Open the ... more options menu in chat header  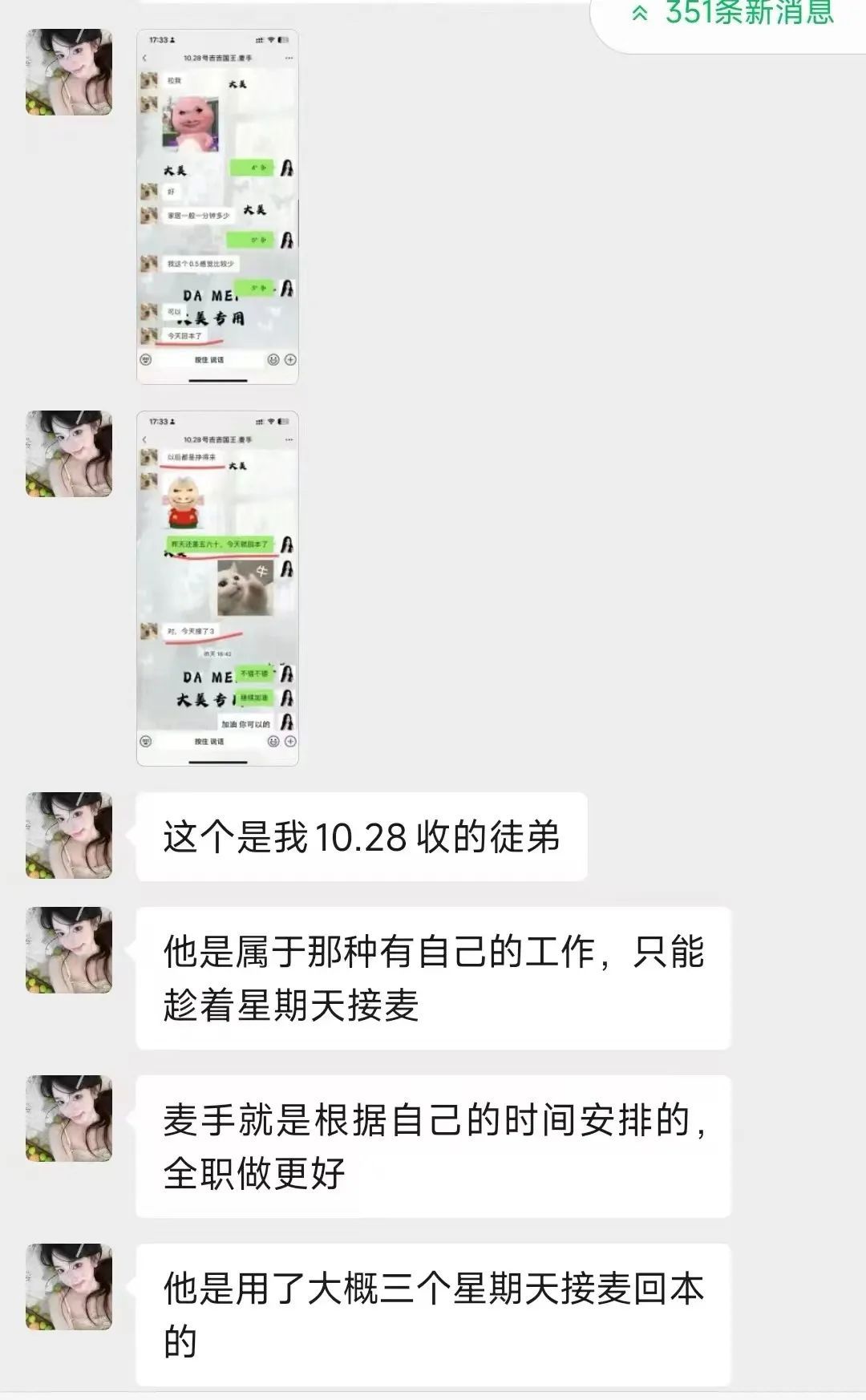pyautogui.click(x=289, y=57)
